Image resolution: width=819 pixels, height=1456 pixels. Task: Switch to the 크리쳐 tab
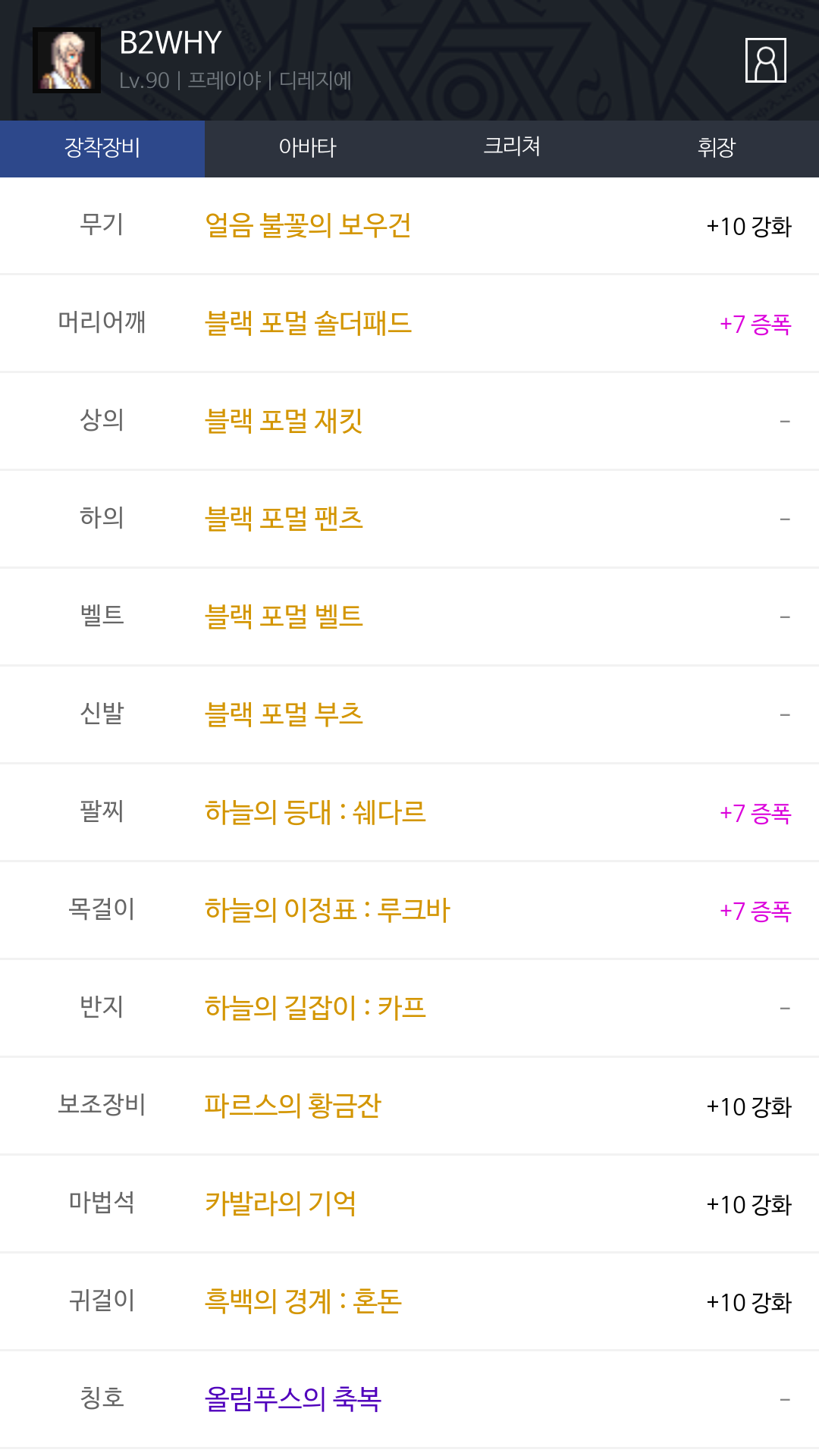512,149
